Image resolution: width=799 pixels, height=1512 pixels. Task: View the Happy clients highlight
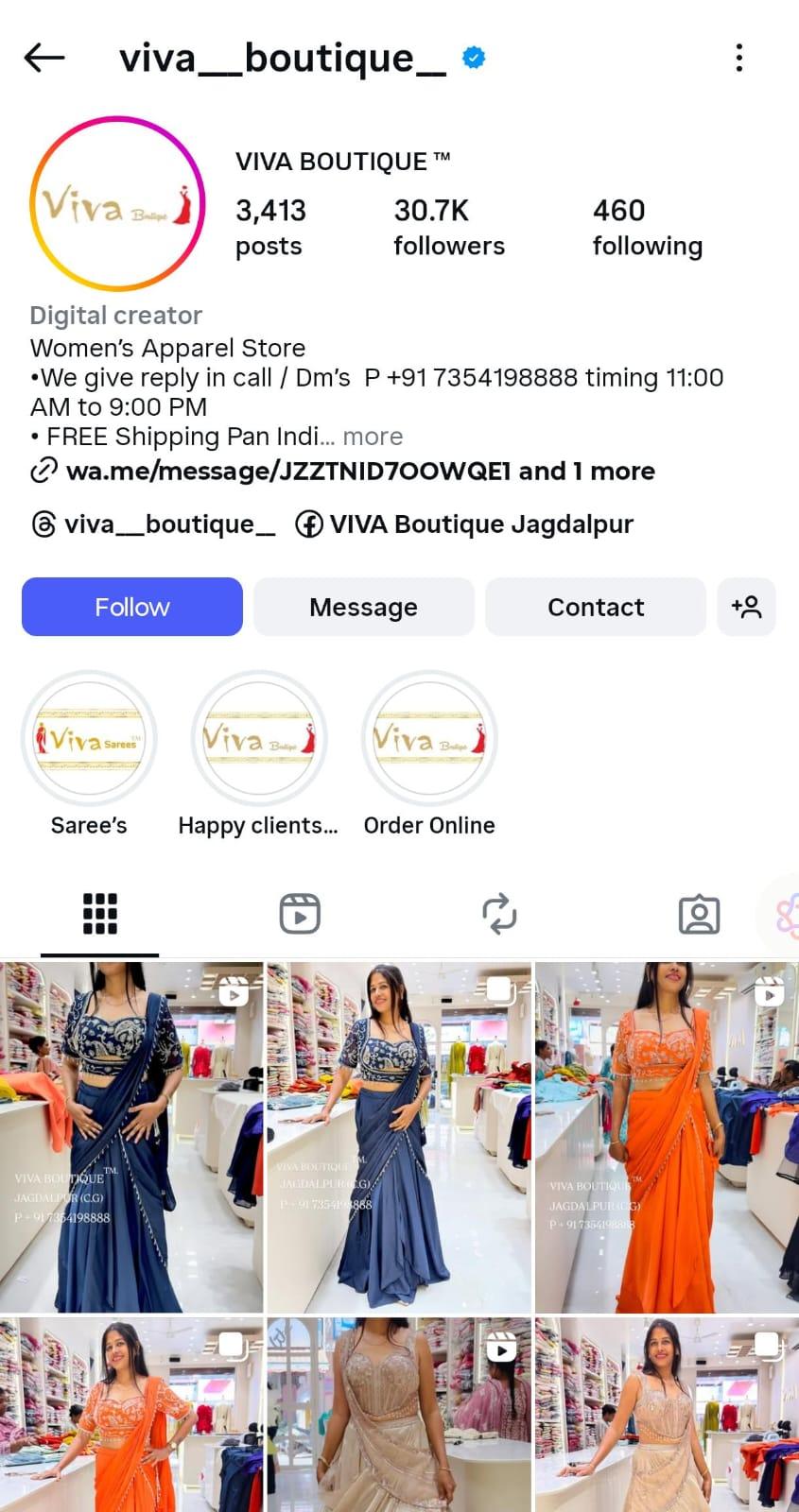point(259,739)
